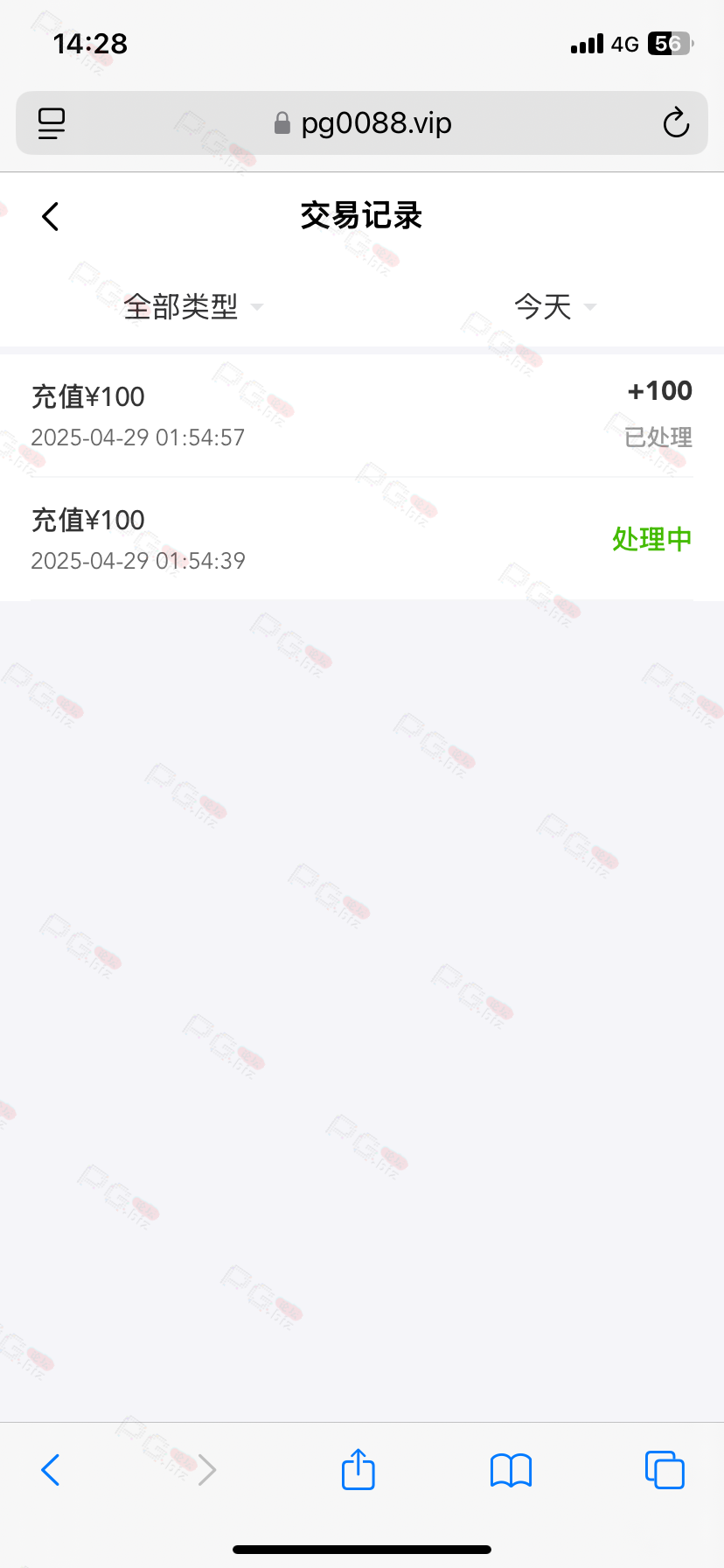Show open Safari tabs

tap(665, 1469)
